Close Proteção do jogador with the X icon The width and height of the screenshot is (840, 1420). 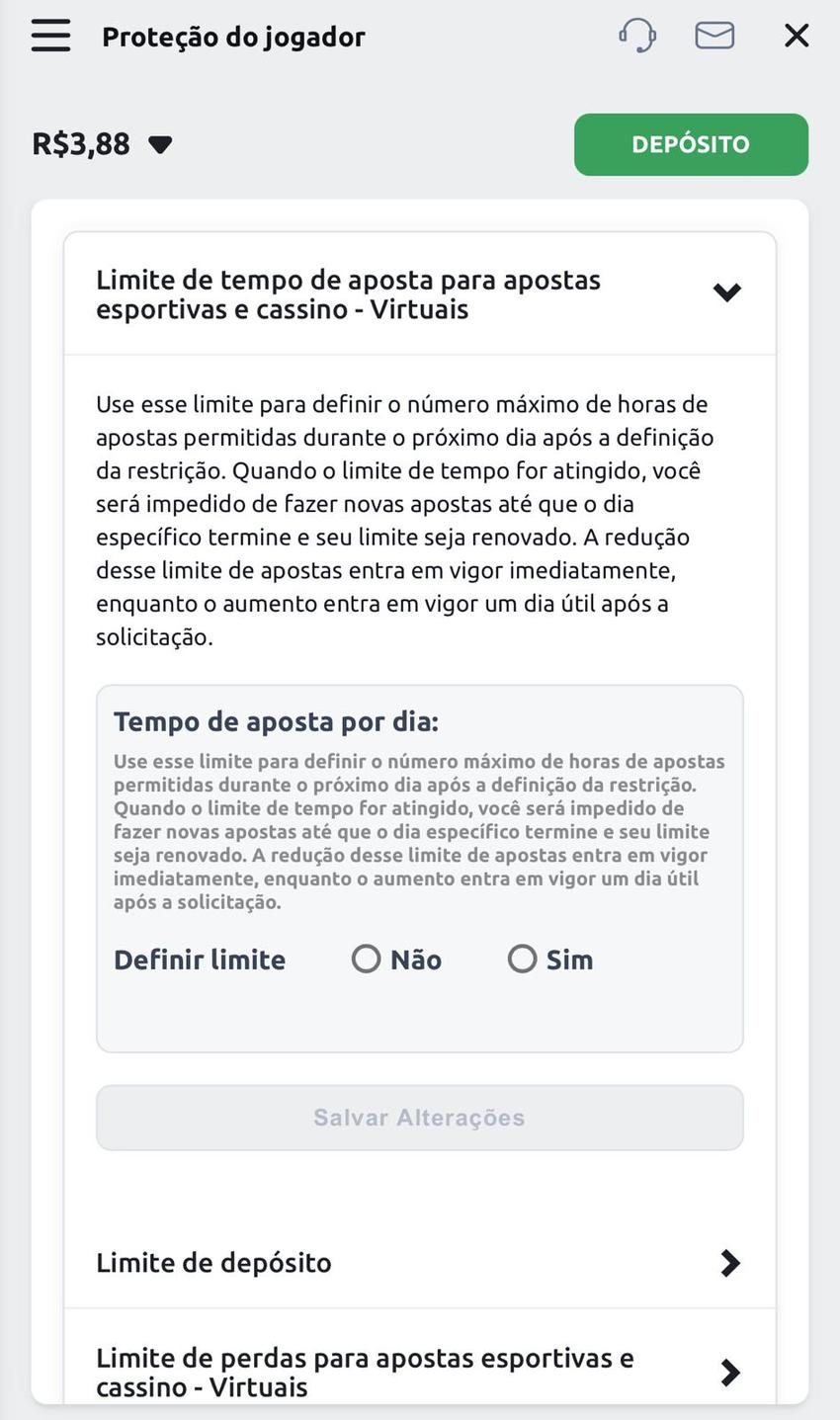click(x=796, y=35)
